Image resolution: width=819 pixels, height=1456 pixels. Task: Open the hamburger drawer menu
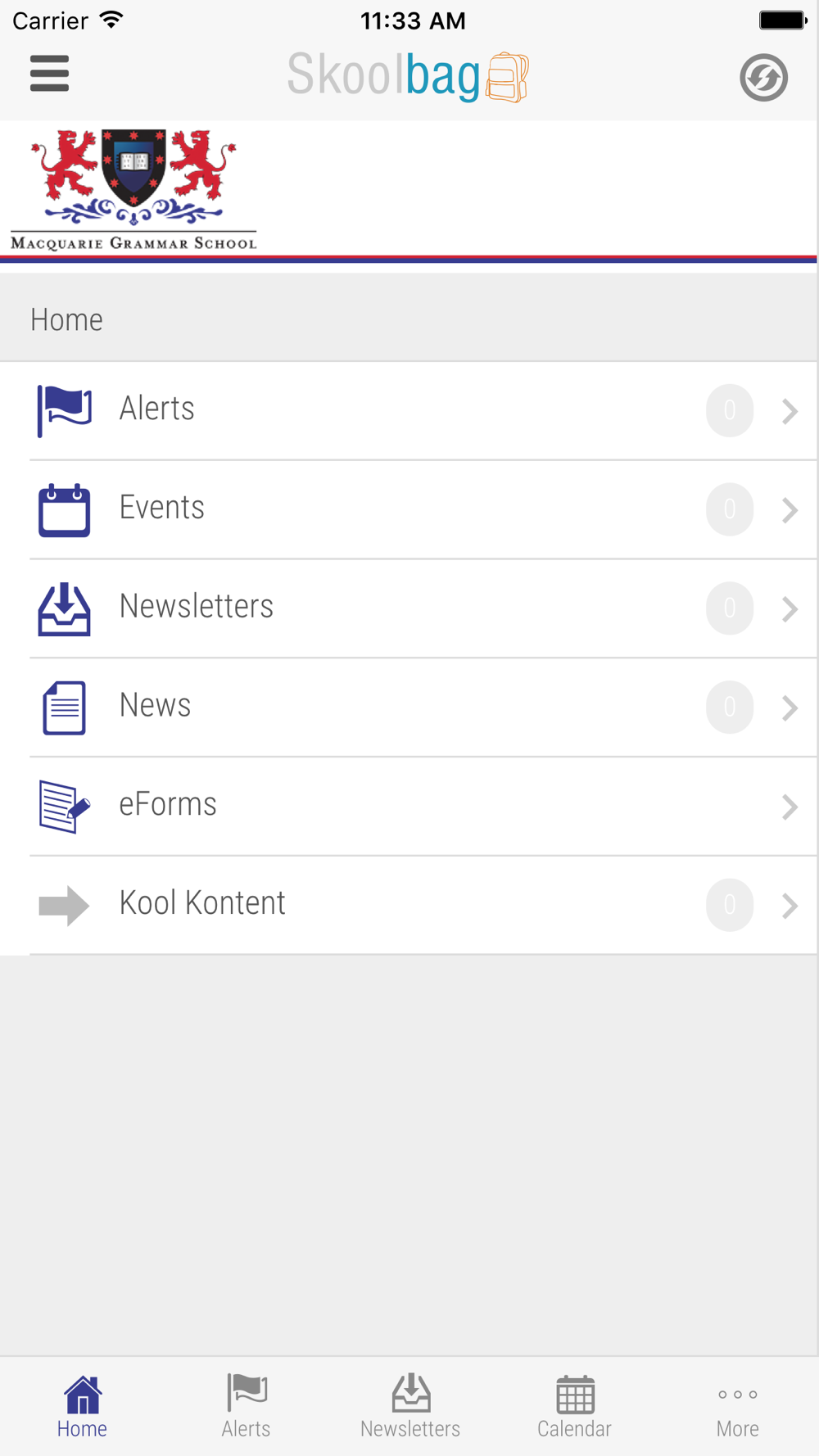[x=49, y=74]
